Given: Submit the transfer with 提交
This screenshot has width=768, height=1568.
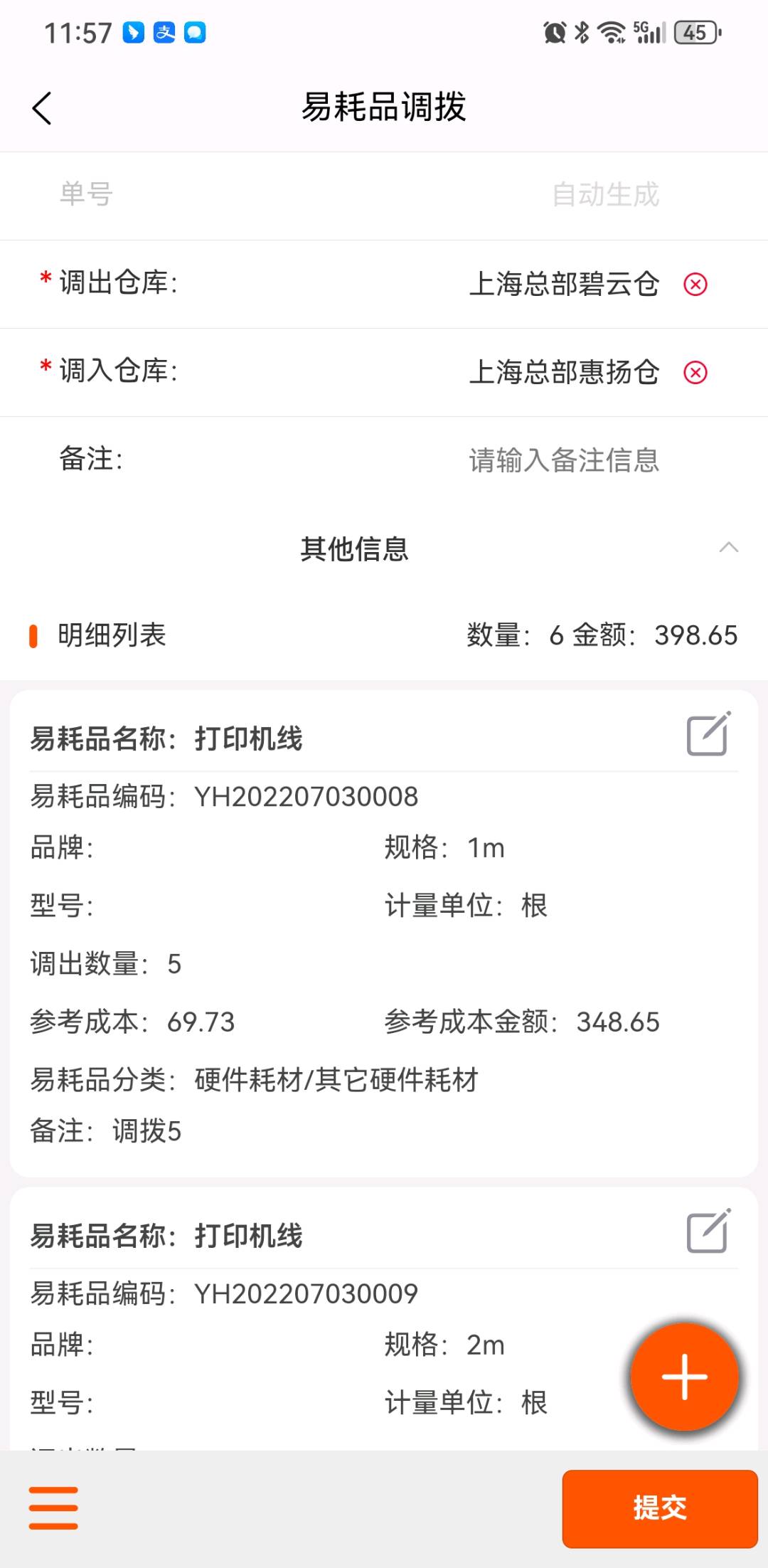Looking at the screenshot, I should click(660, 1508).
